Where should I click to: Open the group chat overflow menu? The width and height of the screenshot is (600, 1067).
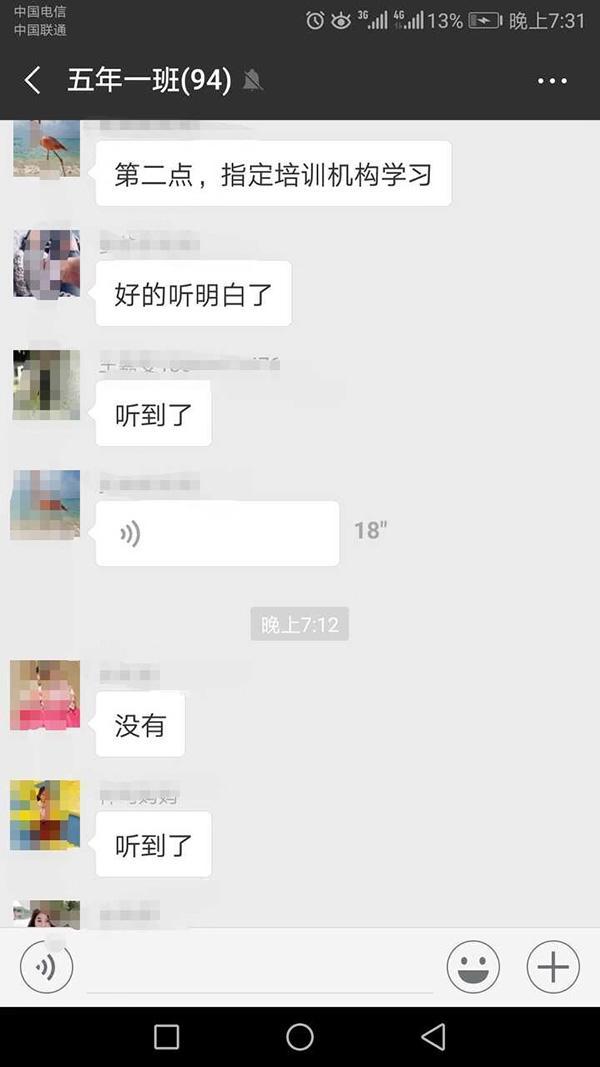pos(552,81)
